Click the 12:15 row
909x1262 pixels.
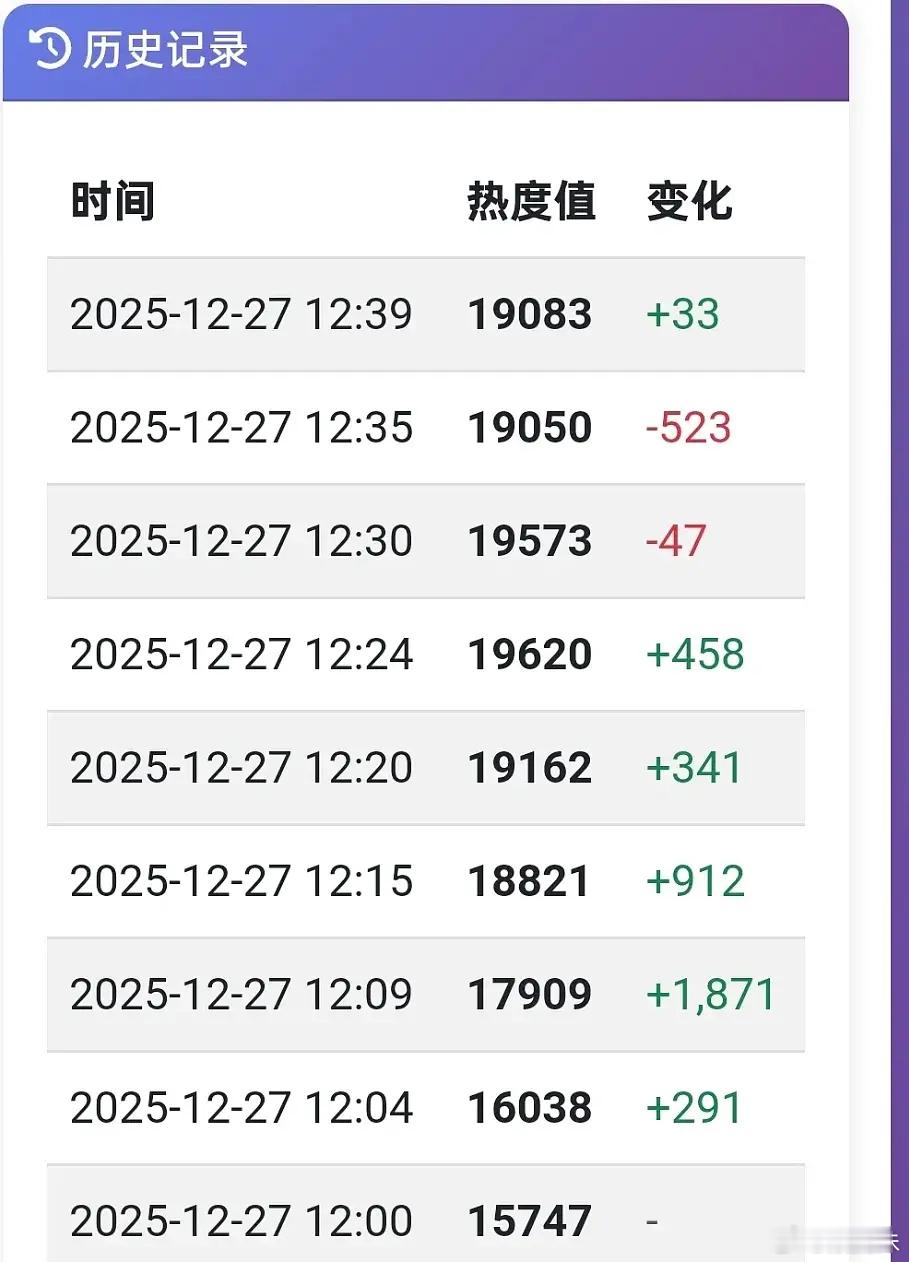(241, 881)
